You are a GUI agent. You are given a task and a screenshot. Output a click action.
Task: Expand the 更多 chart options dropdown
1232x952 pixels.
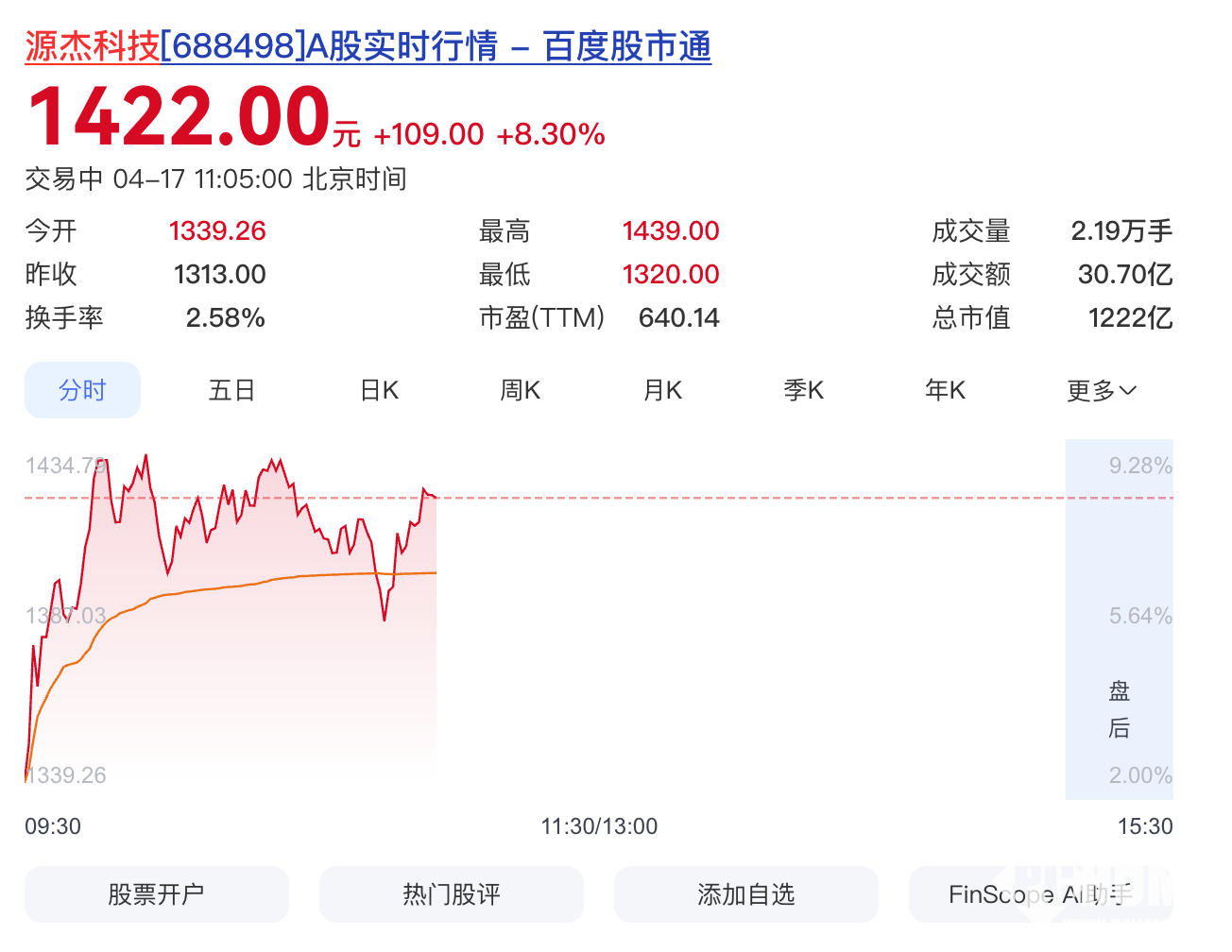click(1102, 390)
